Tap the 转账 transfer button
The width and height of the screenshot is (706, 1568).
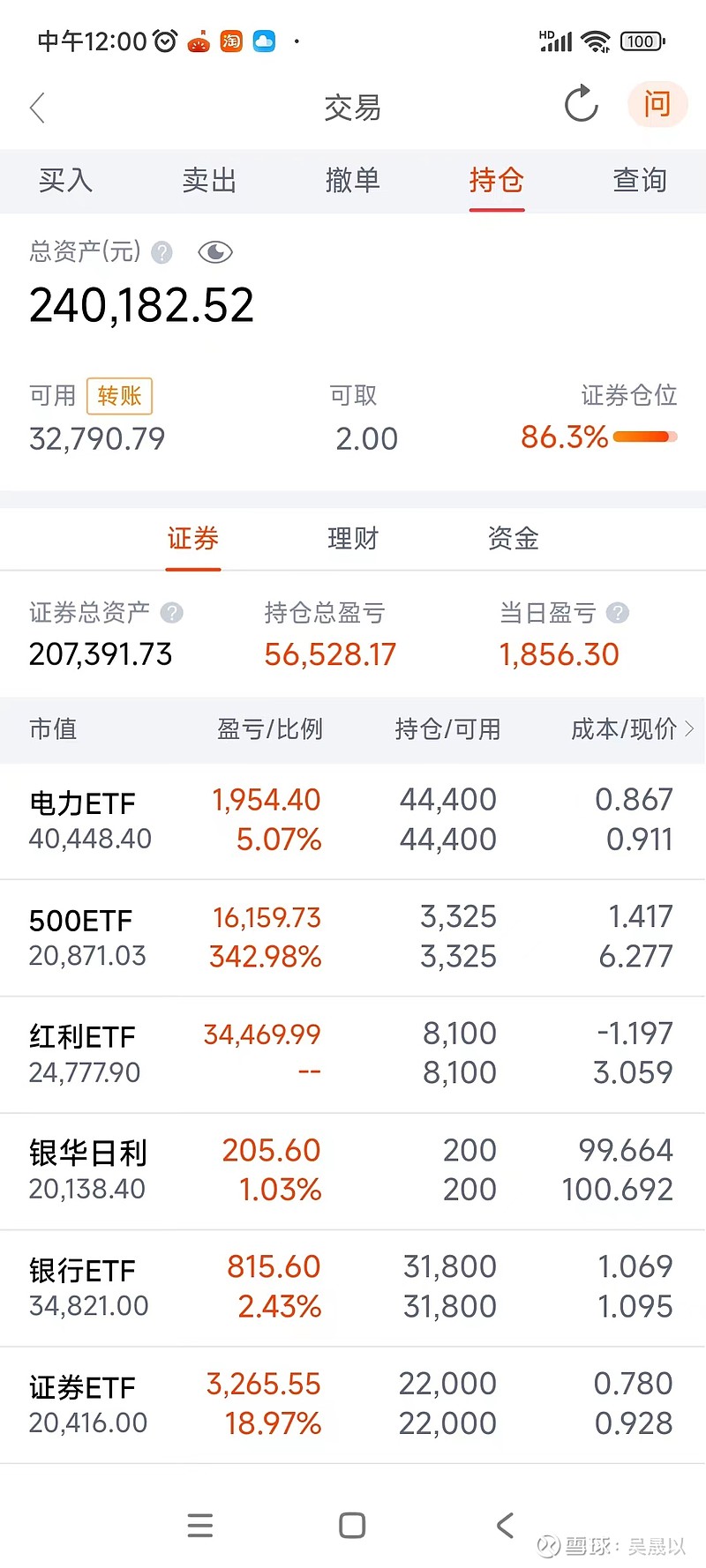[x=119, y=396]
